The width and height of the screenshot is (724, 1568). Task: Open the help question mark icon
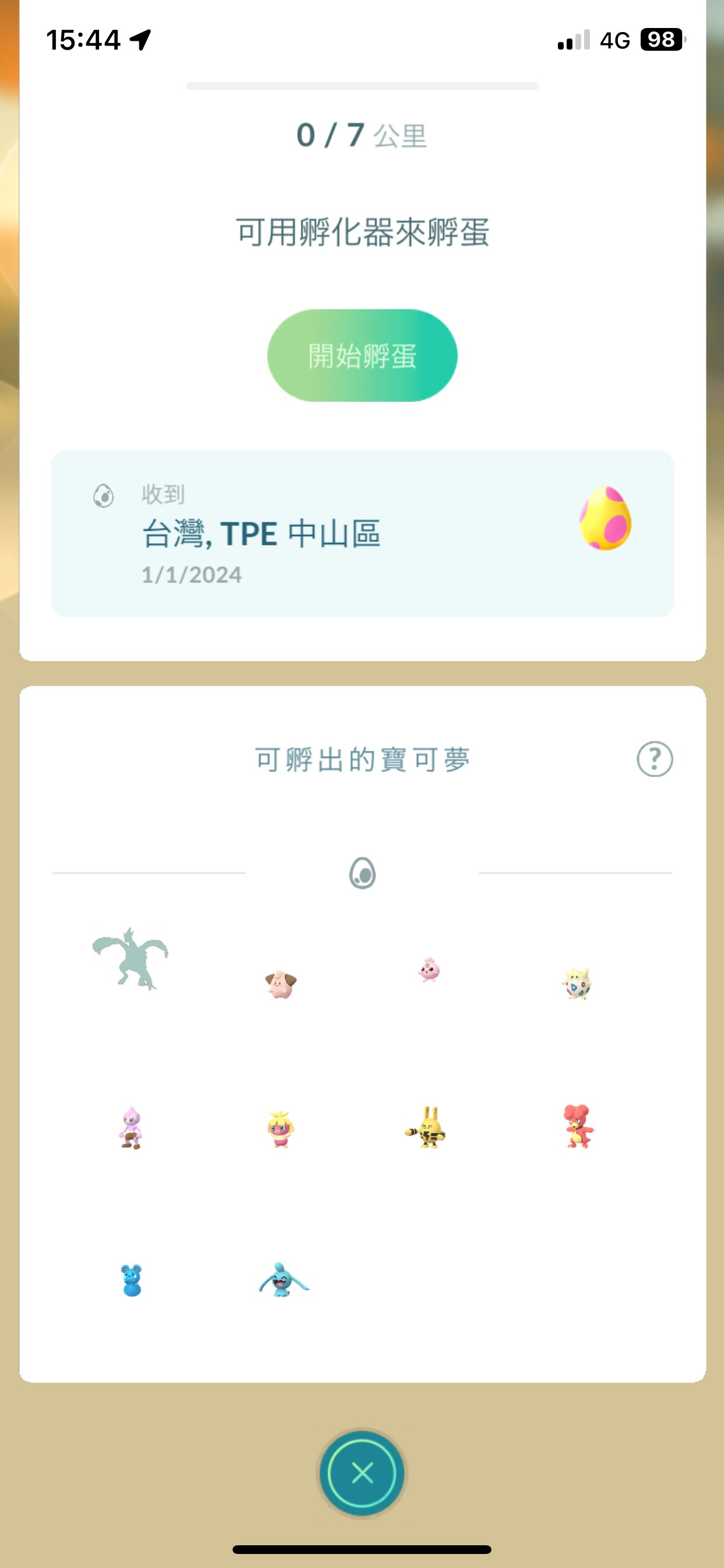coord(655,759)
